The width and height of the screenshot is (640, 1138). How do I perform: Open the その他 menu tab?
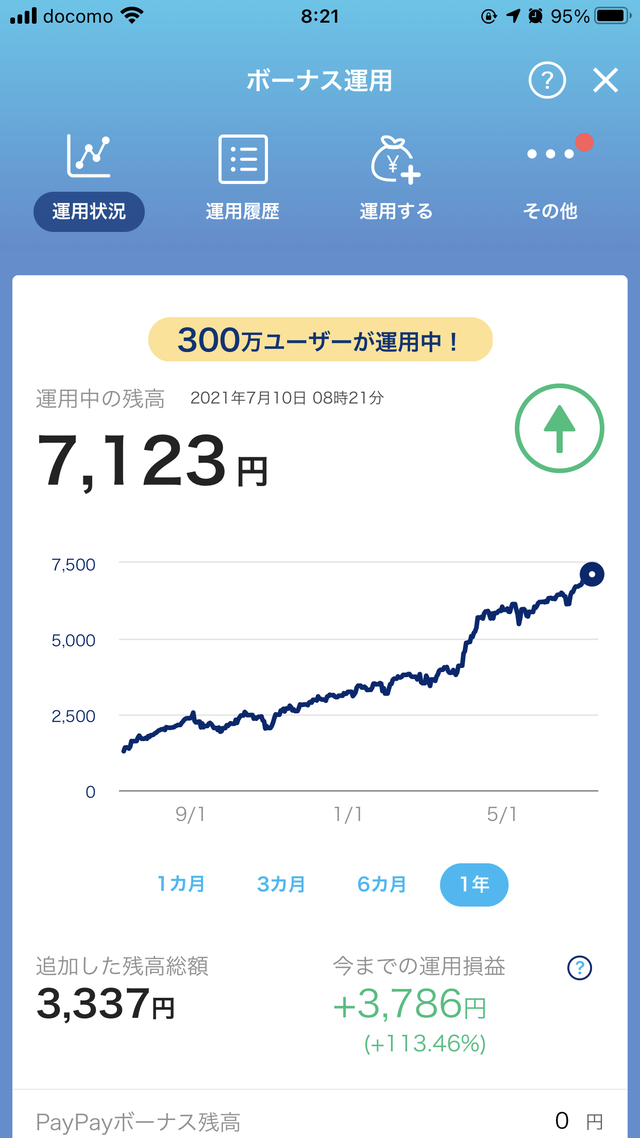[550, 180]
